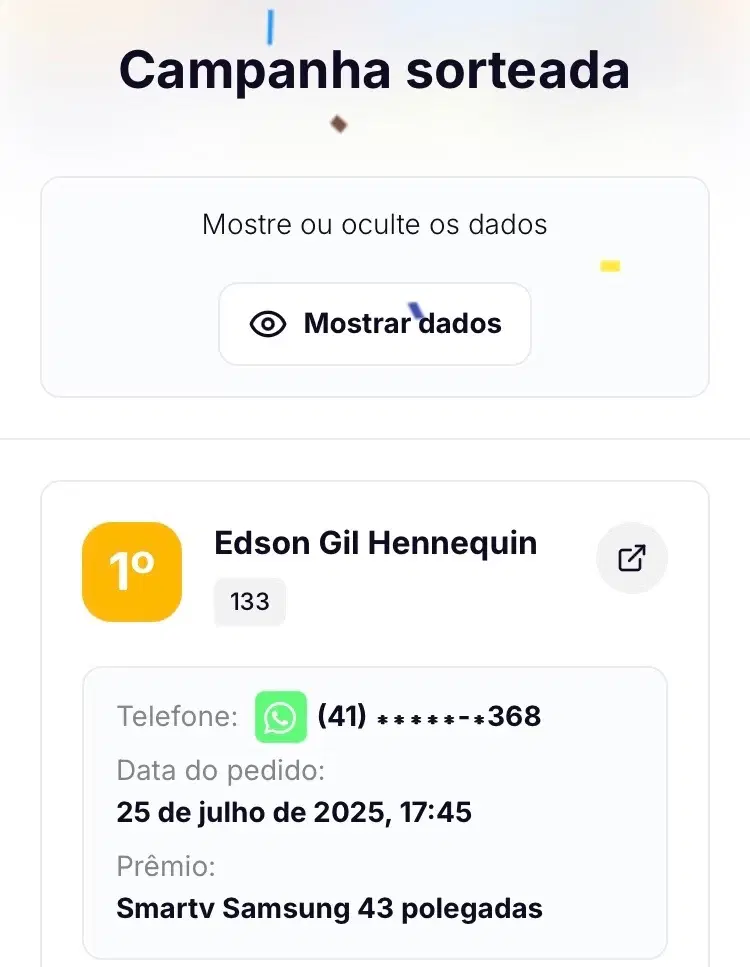Expand the winner details for Edson Gil Hennequin
Screen dimensions: 750x967
pos(631,558)
